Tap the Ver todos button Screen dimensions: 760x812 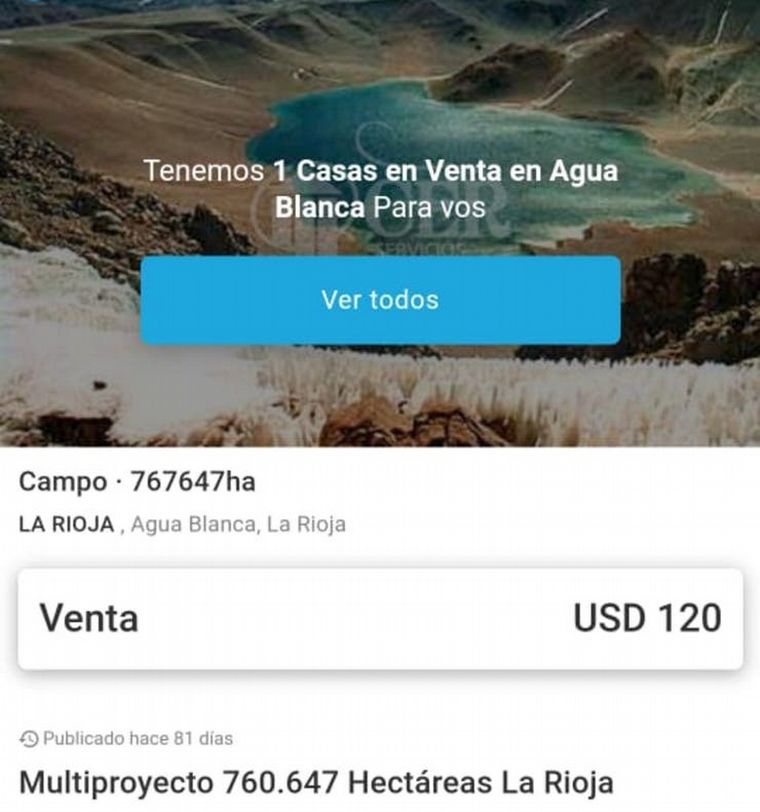(380, 300)
